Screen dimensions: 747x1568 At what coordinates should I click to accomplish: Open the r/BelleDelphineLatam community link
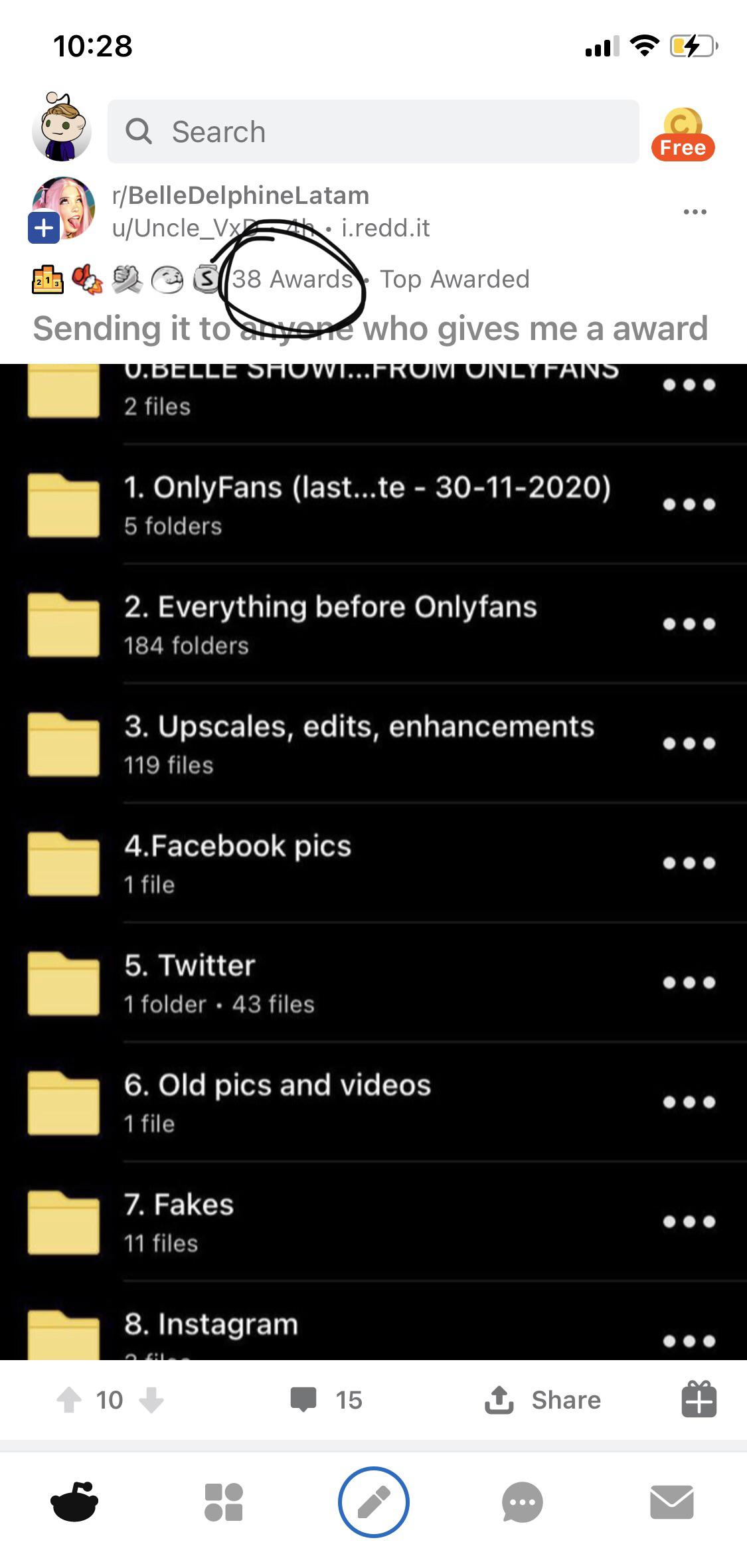tap(240, 195)
